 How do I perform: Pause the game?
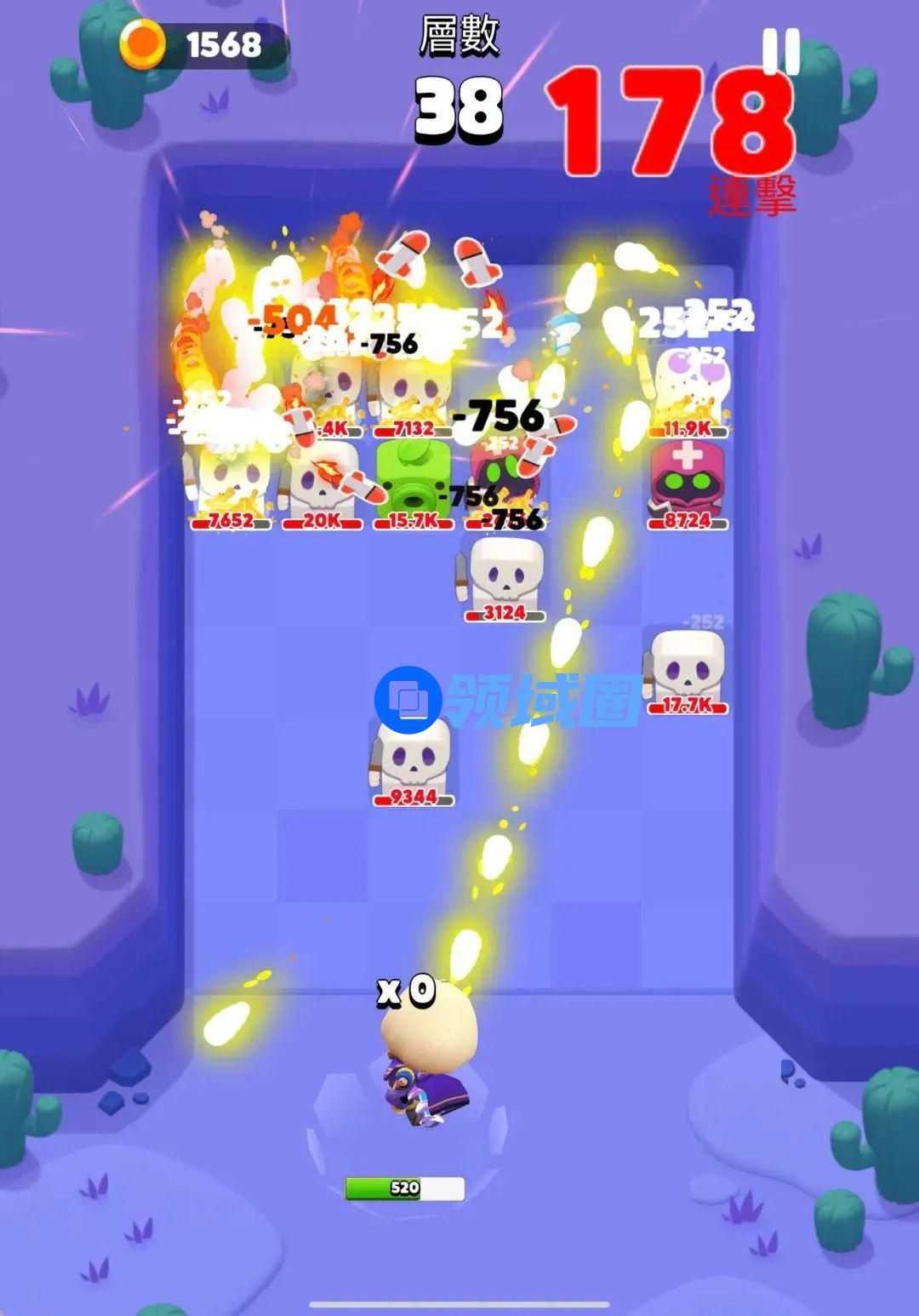point(780,51)
